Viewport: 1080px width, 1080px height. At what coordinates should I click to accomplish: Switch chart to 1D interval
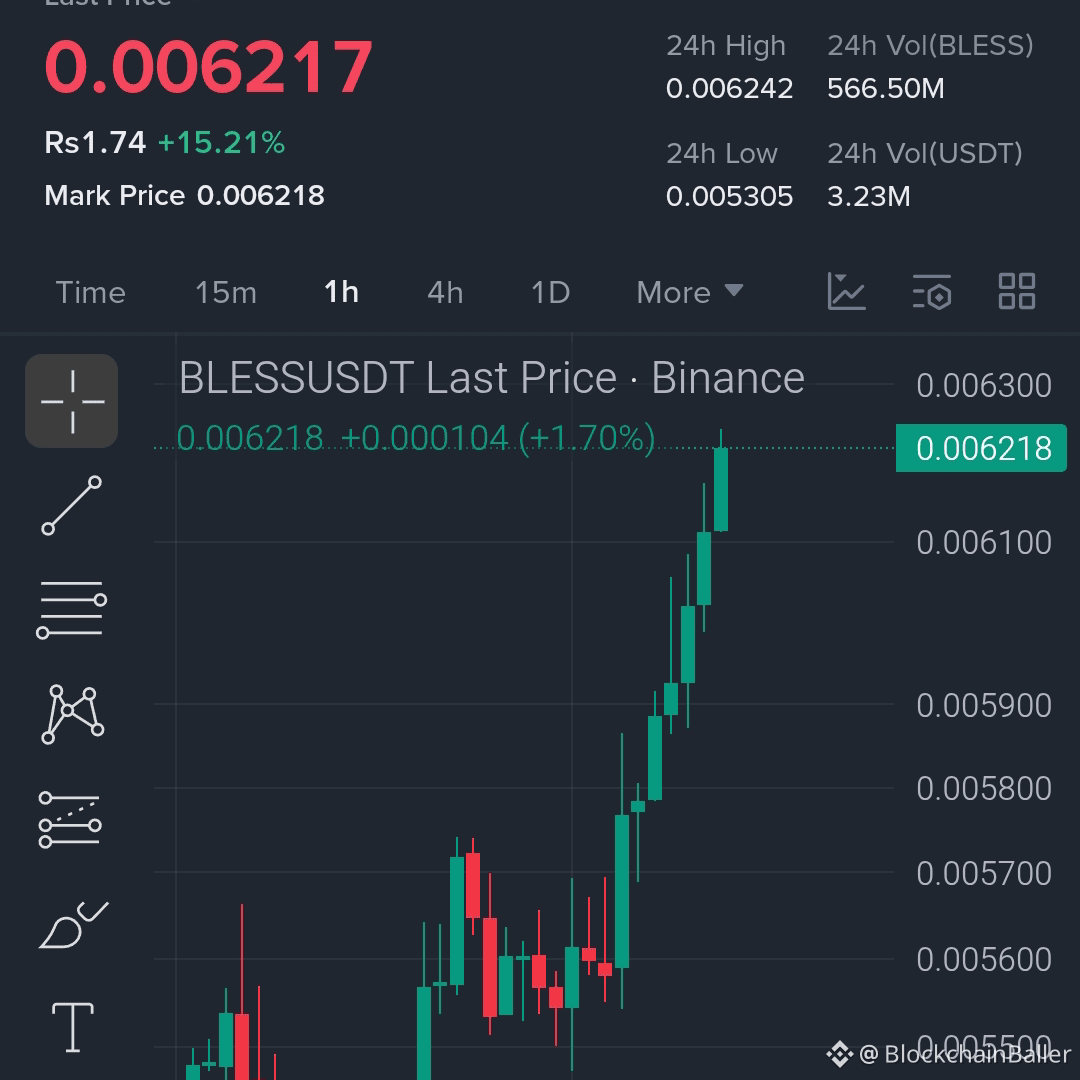click(x=550, y=293)
